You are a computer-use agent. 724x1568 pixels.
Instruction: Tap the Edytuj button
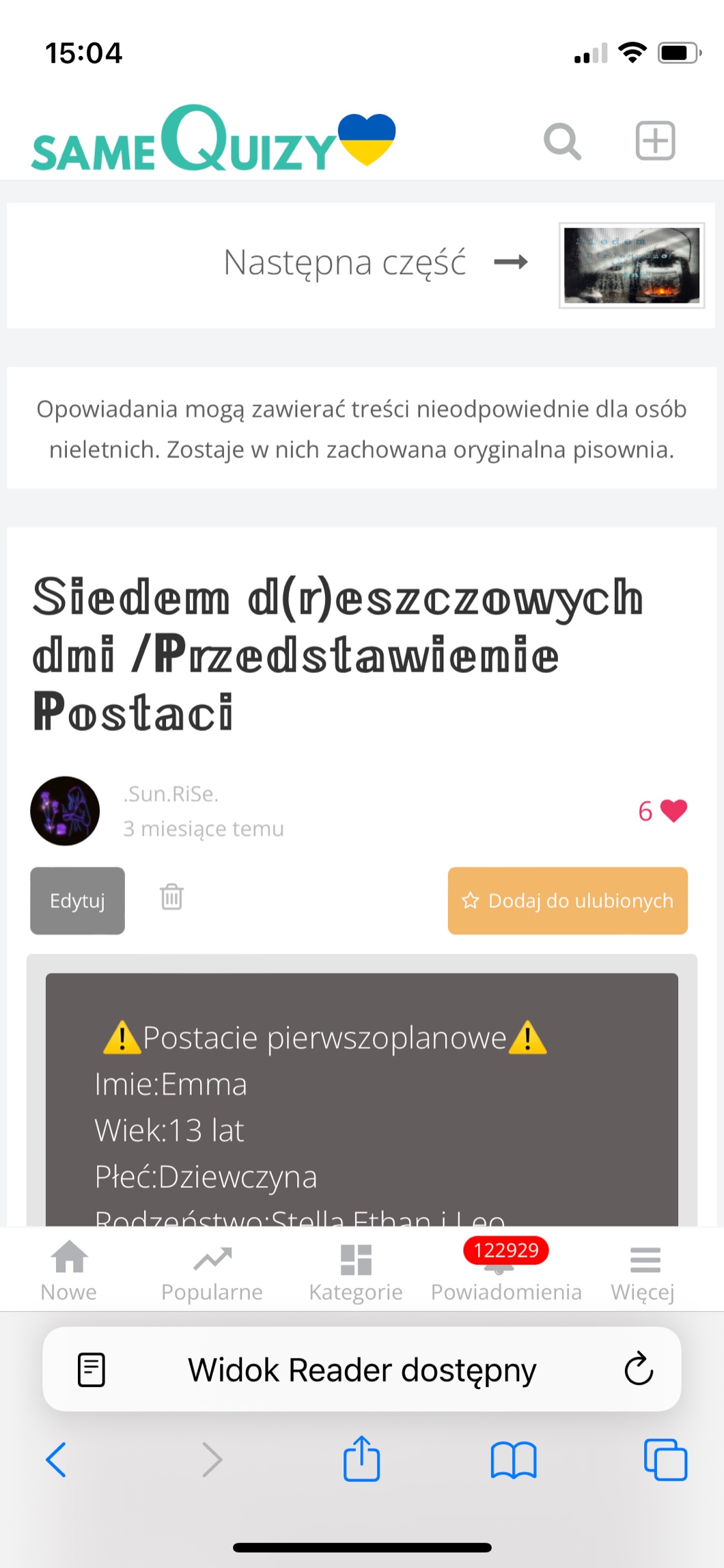click(77, 900)
